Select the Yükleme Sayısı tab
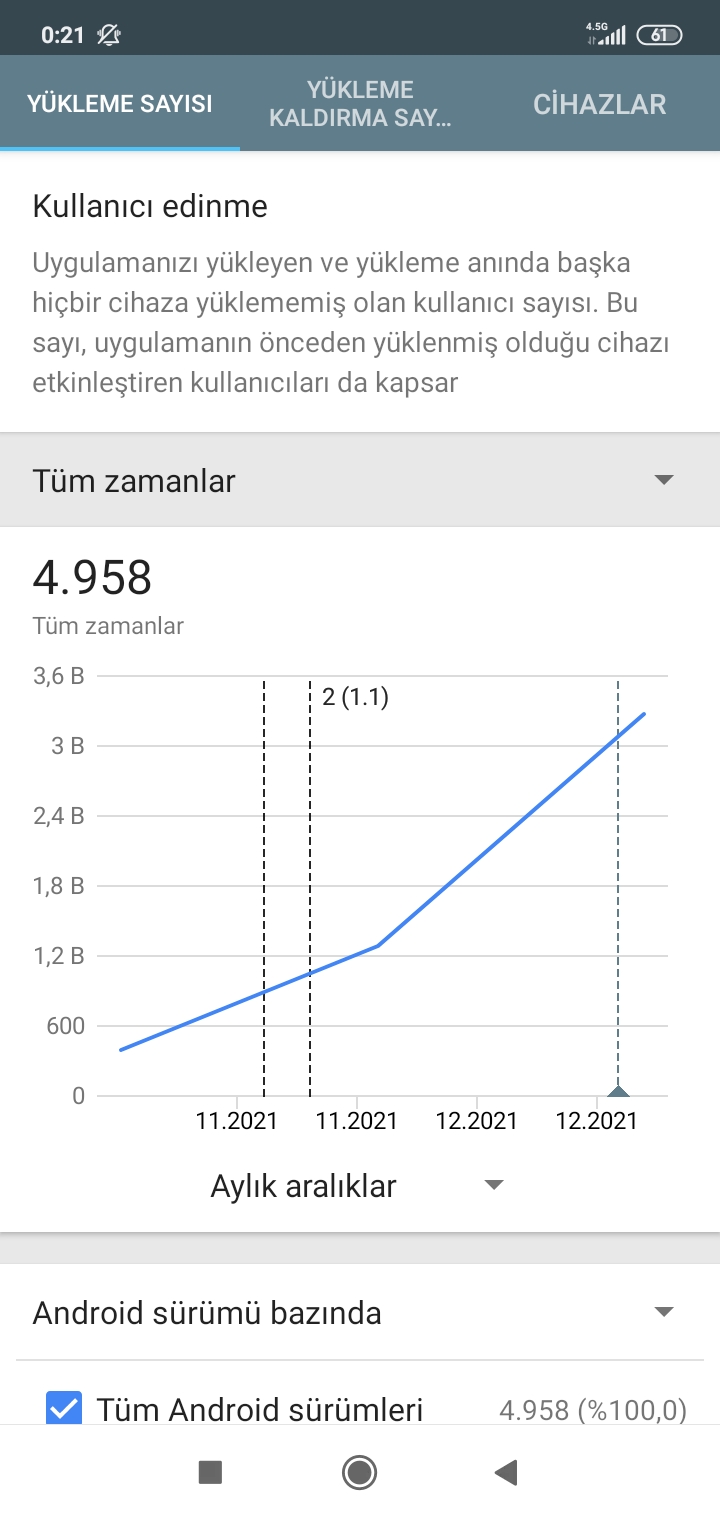The height and width of the screenshot is (1520, 720). pos(120,104)
